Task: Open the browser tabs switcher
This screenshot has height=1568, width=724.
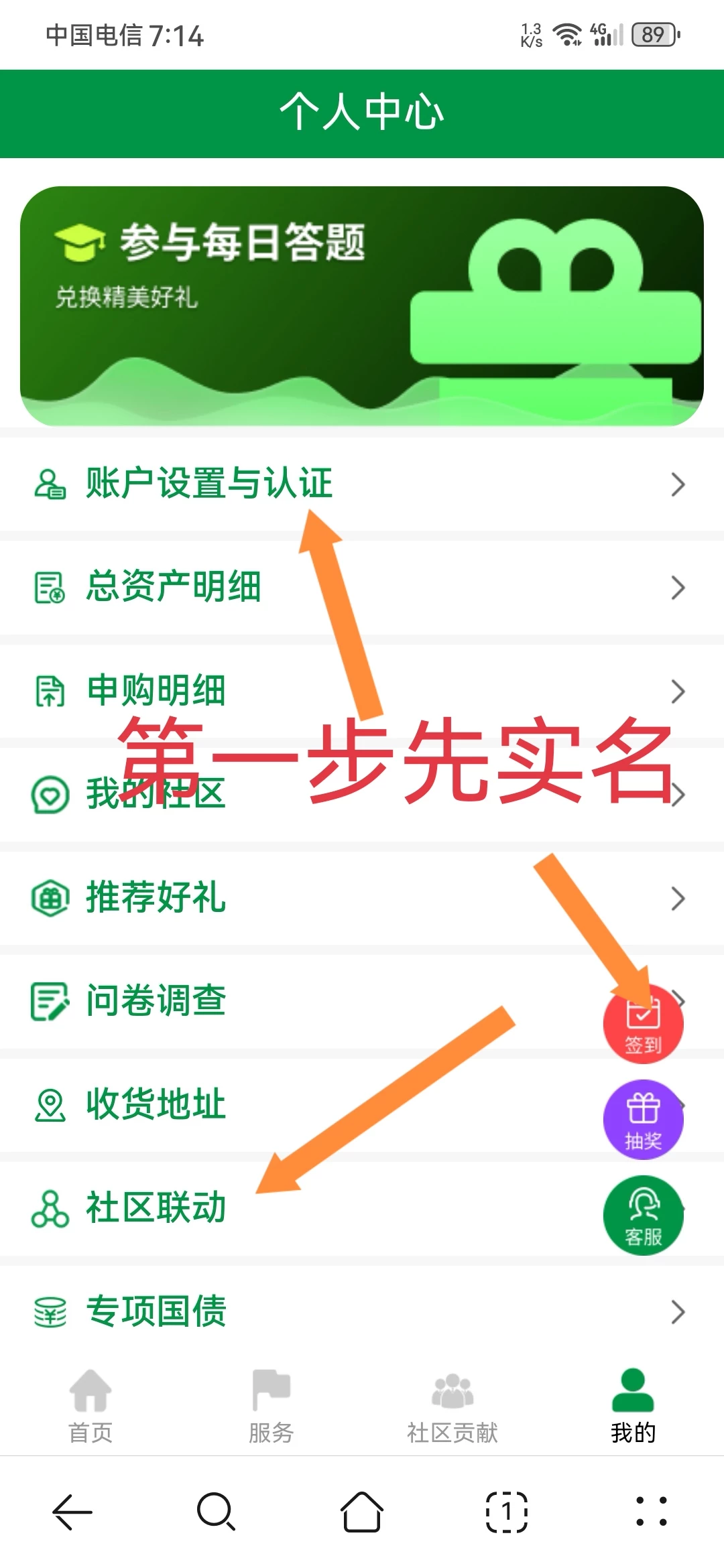Action: coord(507,1512)
